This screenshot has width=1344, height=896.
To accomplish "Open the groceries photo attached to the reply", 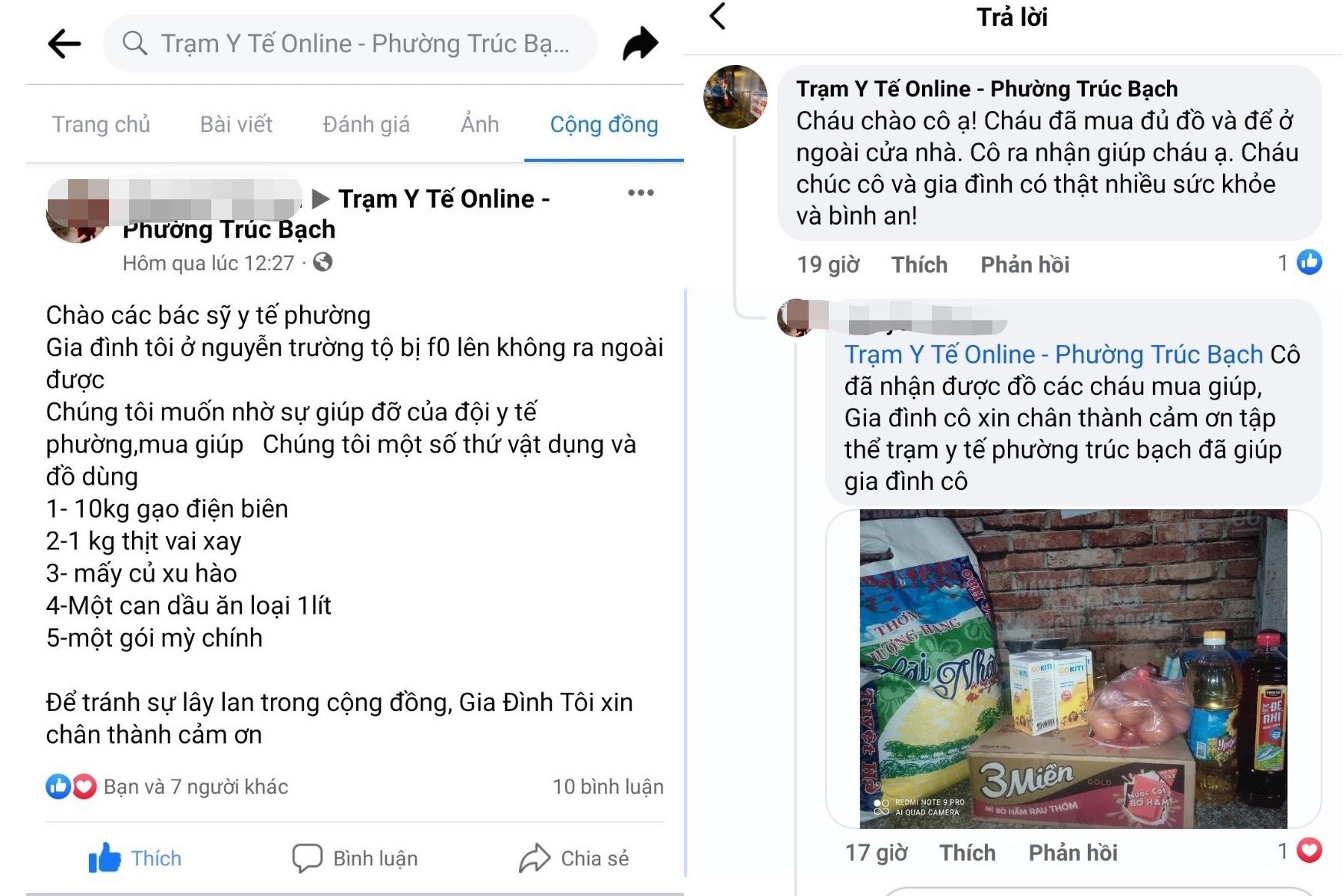I will [1073, 669].
